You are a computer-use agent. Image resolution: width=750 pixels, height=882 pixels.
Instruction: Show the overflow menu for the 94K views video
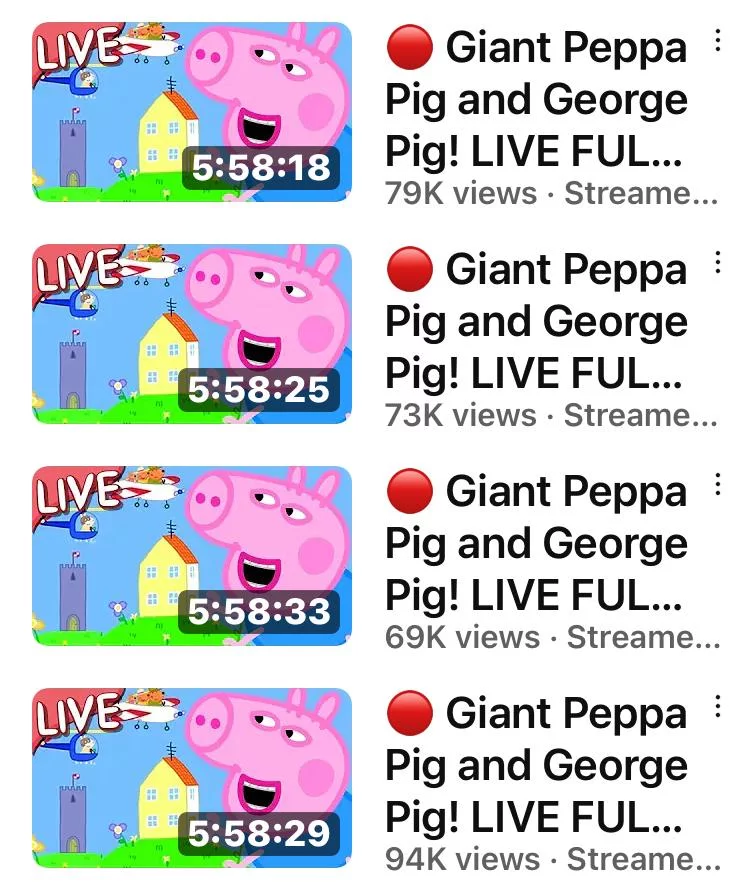tap(717, 708)
